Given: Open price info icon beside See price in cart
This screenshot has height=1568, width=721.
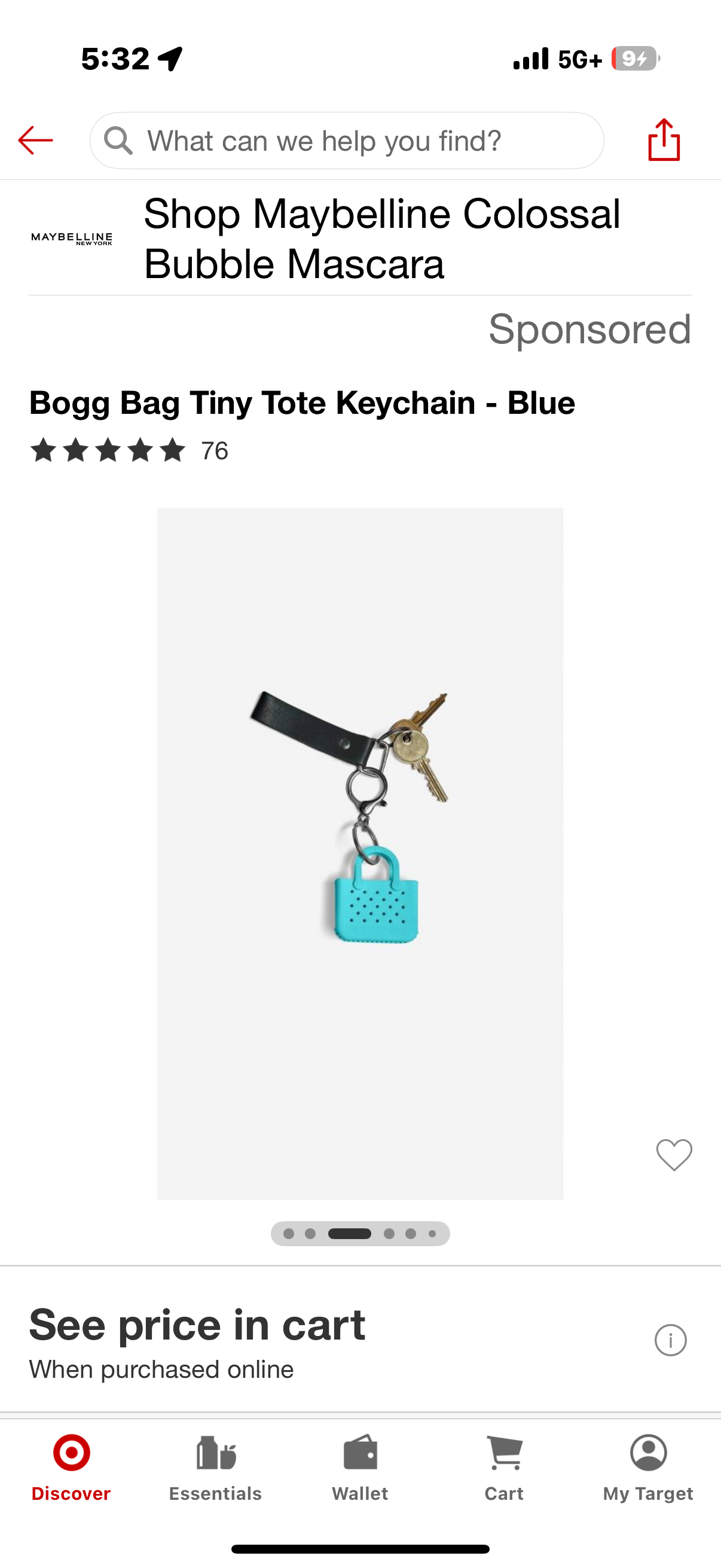Looking at the screenshot, I should (670, 1340).
